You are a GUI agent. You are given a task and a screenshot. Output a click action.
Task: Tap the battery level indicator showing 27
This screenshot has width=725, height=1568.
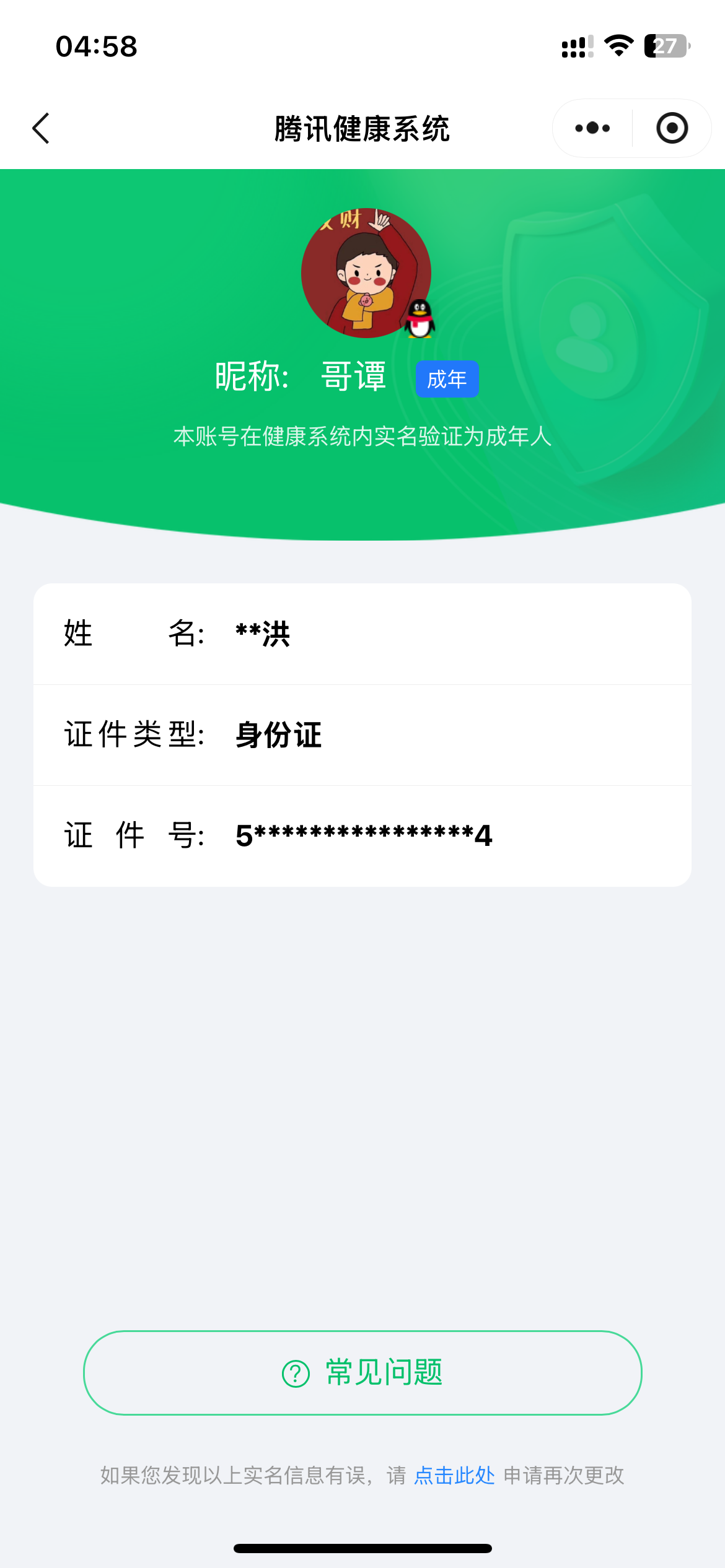pyautogui.click(x=667, y=45)
